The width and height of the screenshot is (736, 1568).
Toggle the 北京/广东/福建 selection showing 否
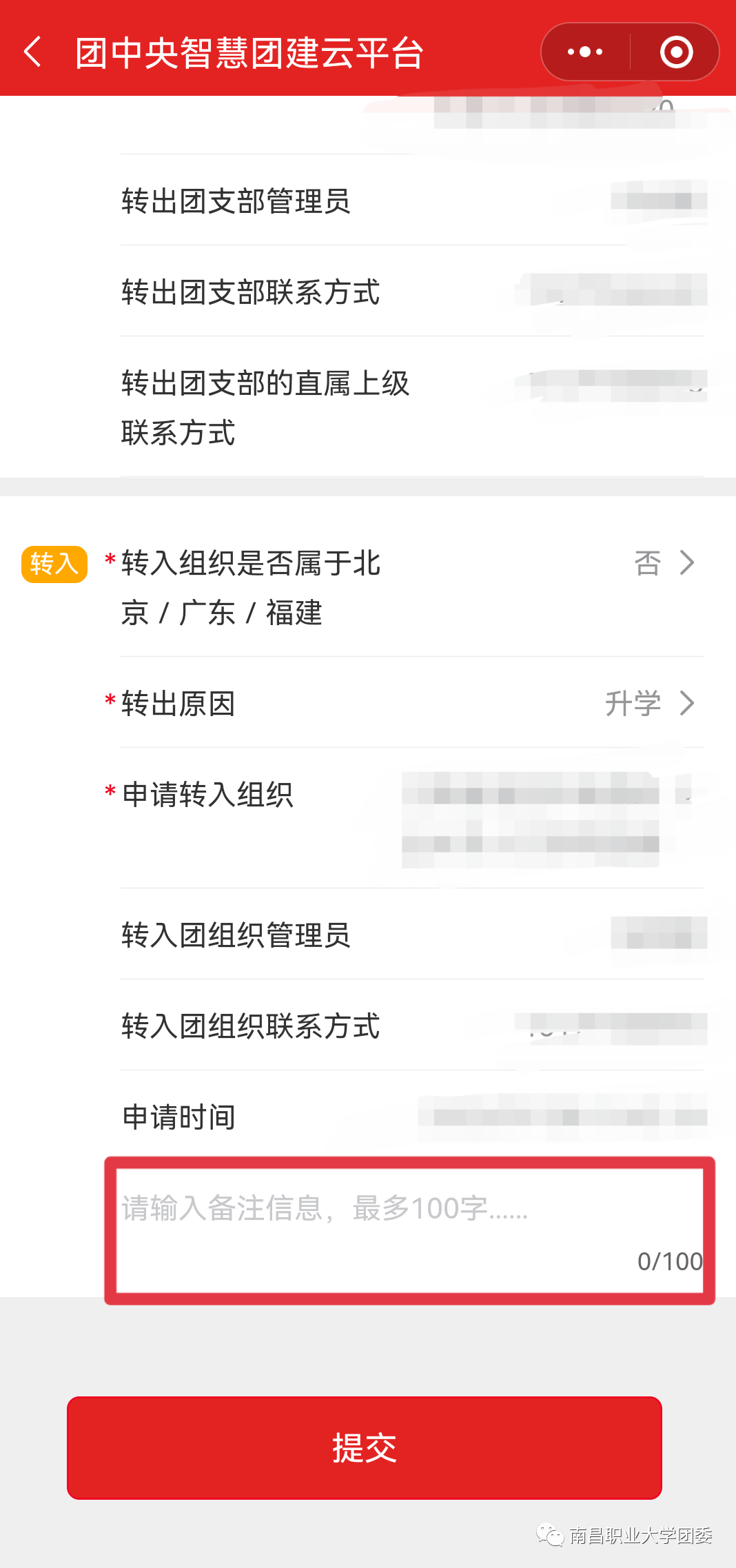[646, 563]
